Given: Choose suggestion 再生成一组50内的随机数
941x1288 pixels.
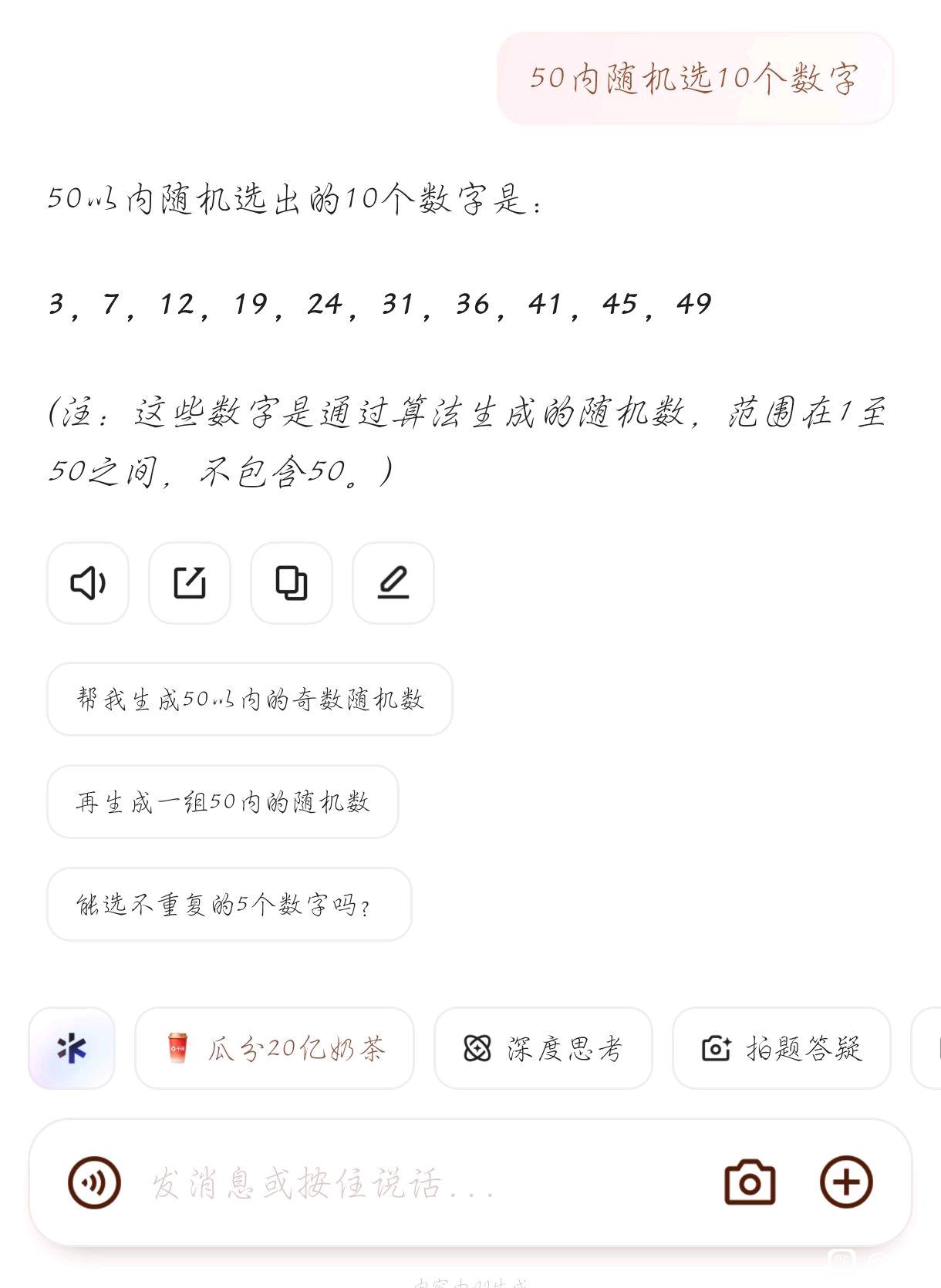Looking at the screenshot, I should click(x=222, y=802).
